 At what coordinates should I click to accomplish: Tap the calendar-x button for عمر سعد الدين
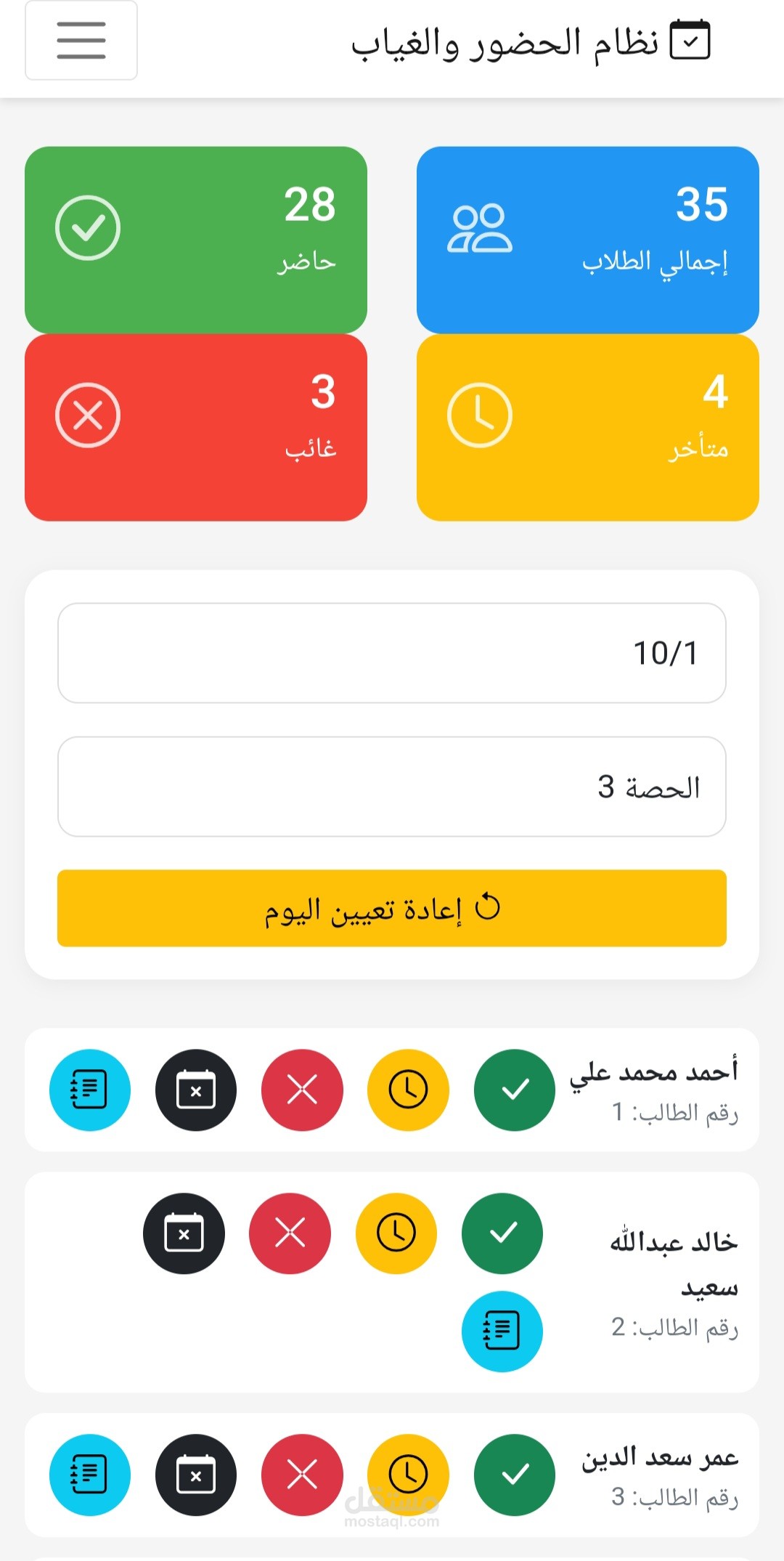(195, 1475)
